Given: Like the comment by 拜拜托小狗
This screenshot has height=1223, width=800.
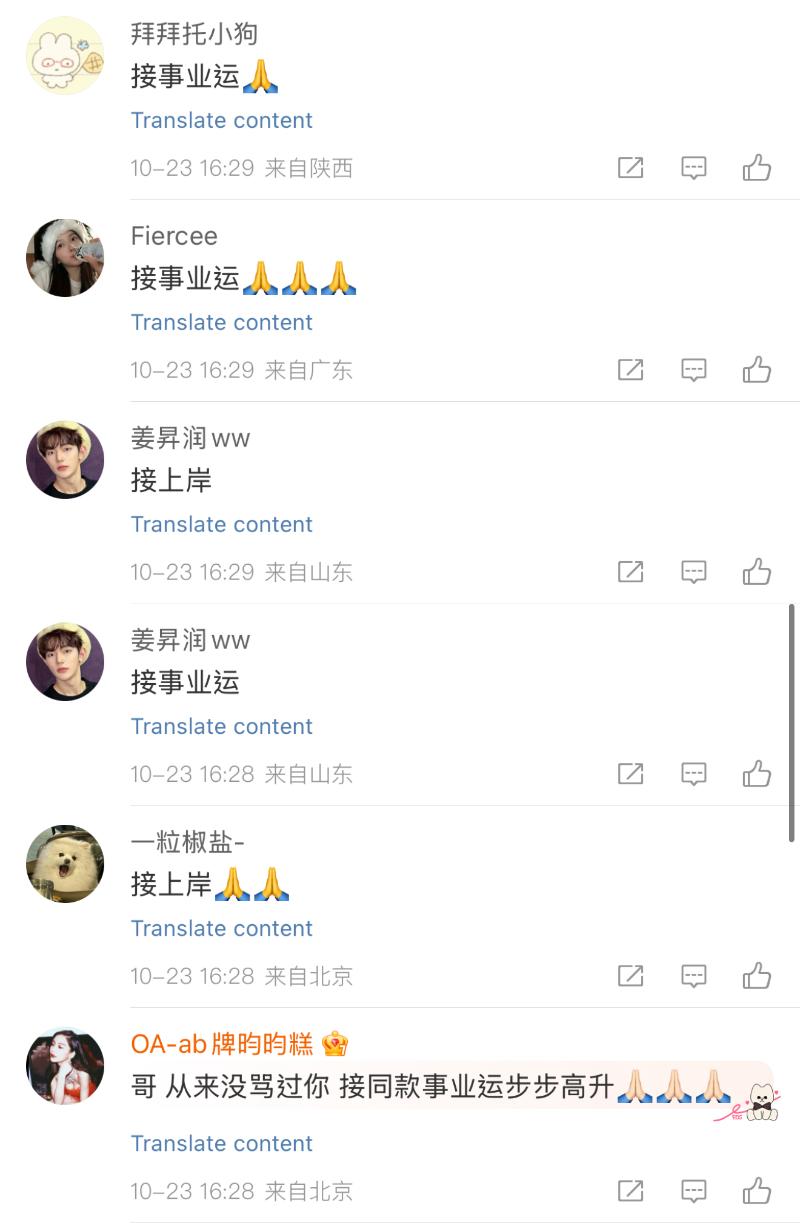Looking at the screenshot, I should [757, 168].
